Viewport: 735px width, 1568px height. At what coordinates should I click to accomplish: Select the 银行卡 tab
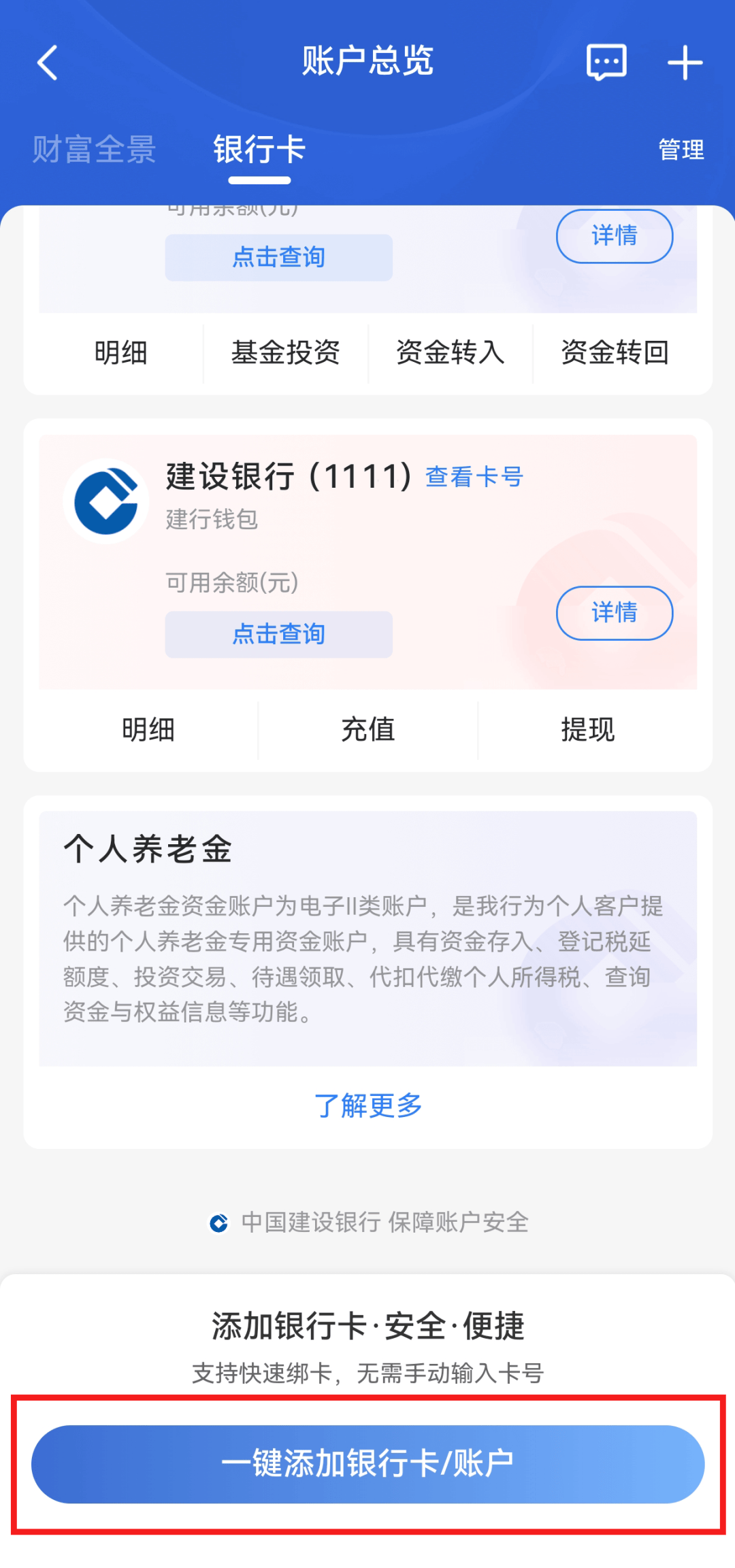(259, 149)
